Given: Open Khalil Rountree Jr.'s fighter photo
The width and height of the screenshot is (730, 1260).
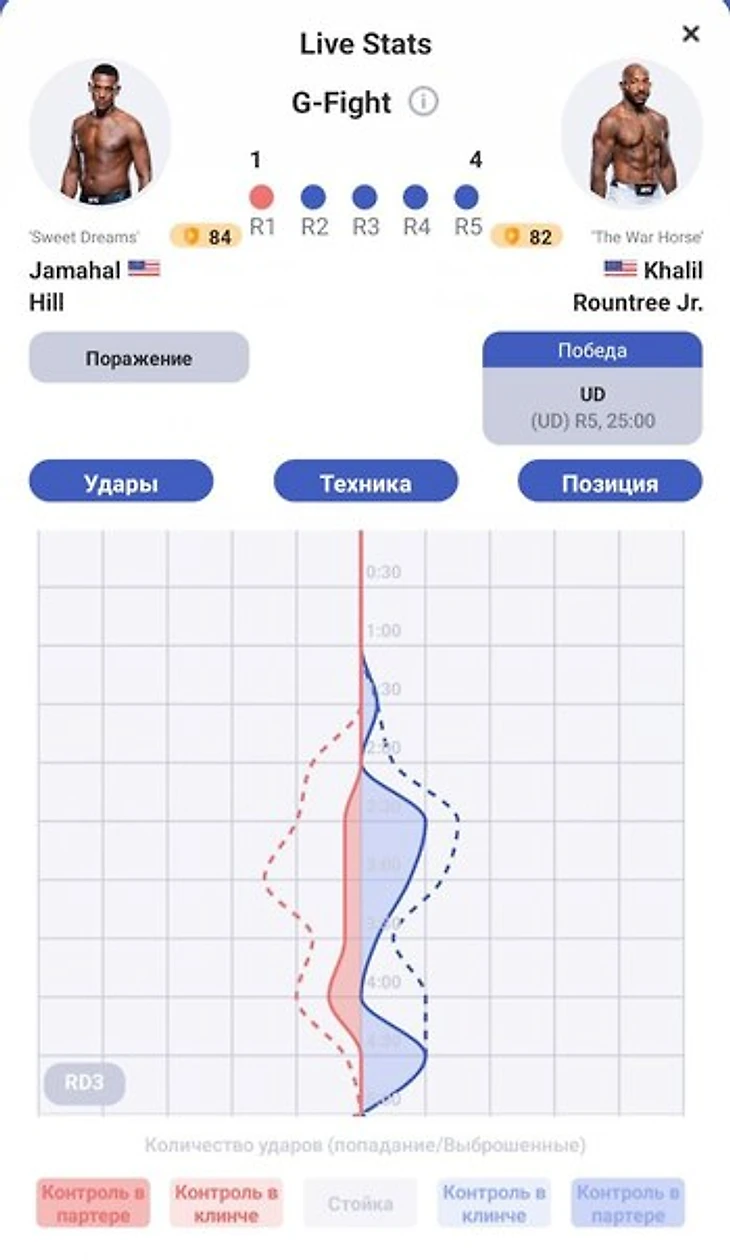Looking at the screenshot, I should click(x=631, y=132).
